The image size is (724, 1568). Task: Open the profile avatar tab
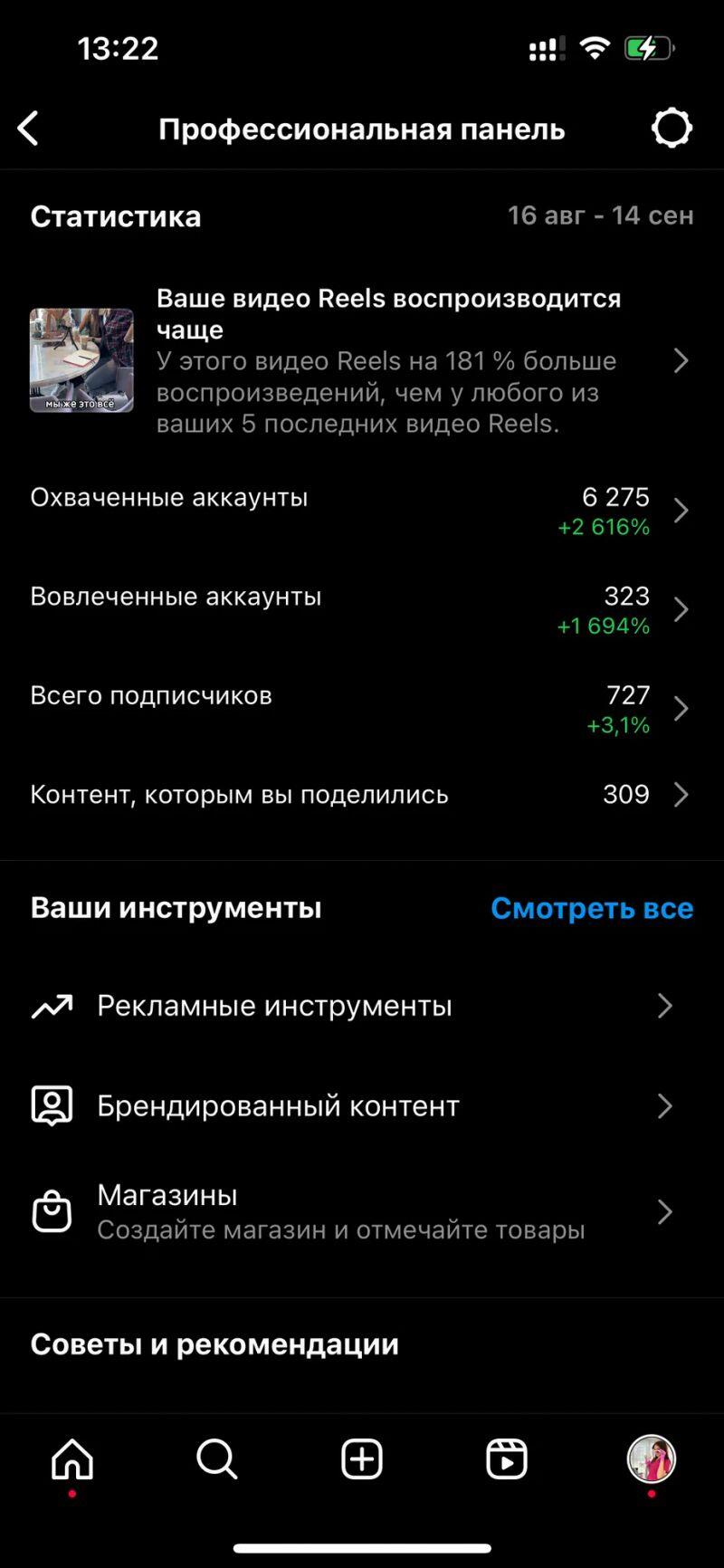[652, 1459]
